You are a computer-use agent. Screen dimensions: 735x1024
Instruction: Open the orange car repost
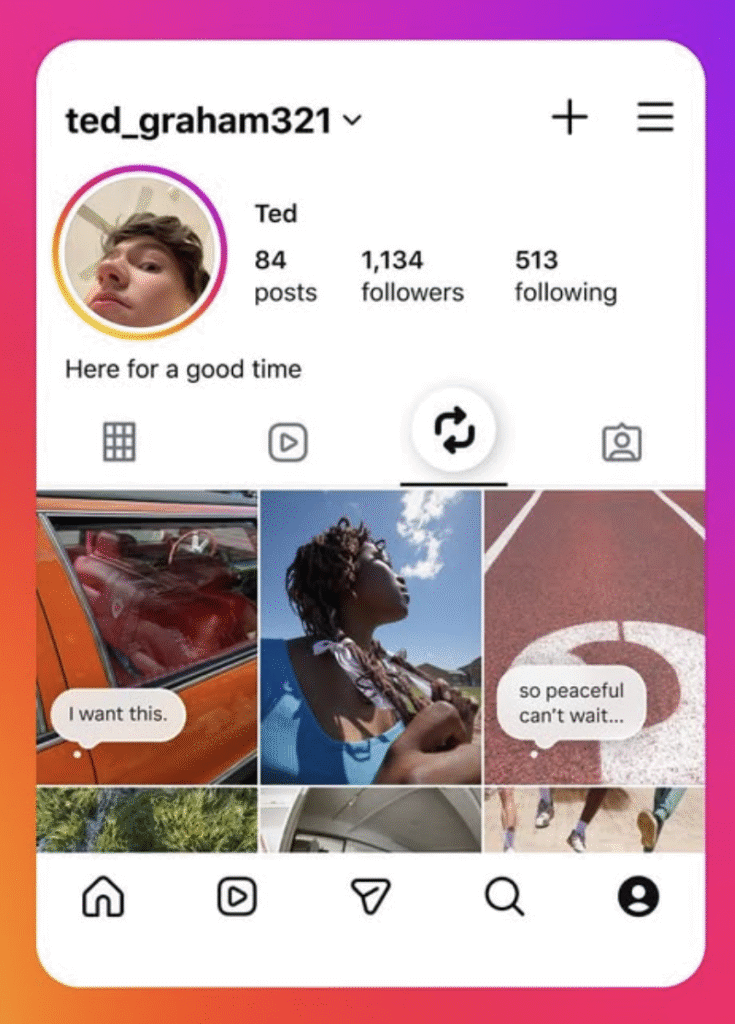[147, 636]
